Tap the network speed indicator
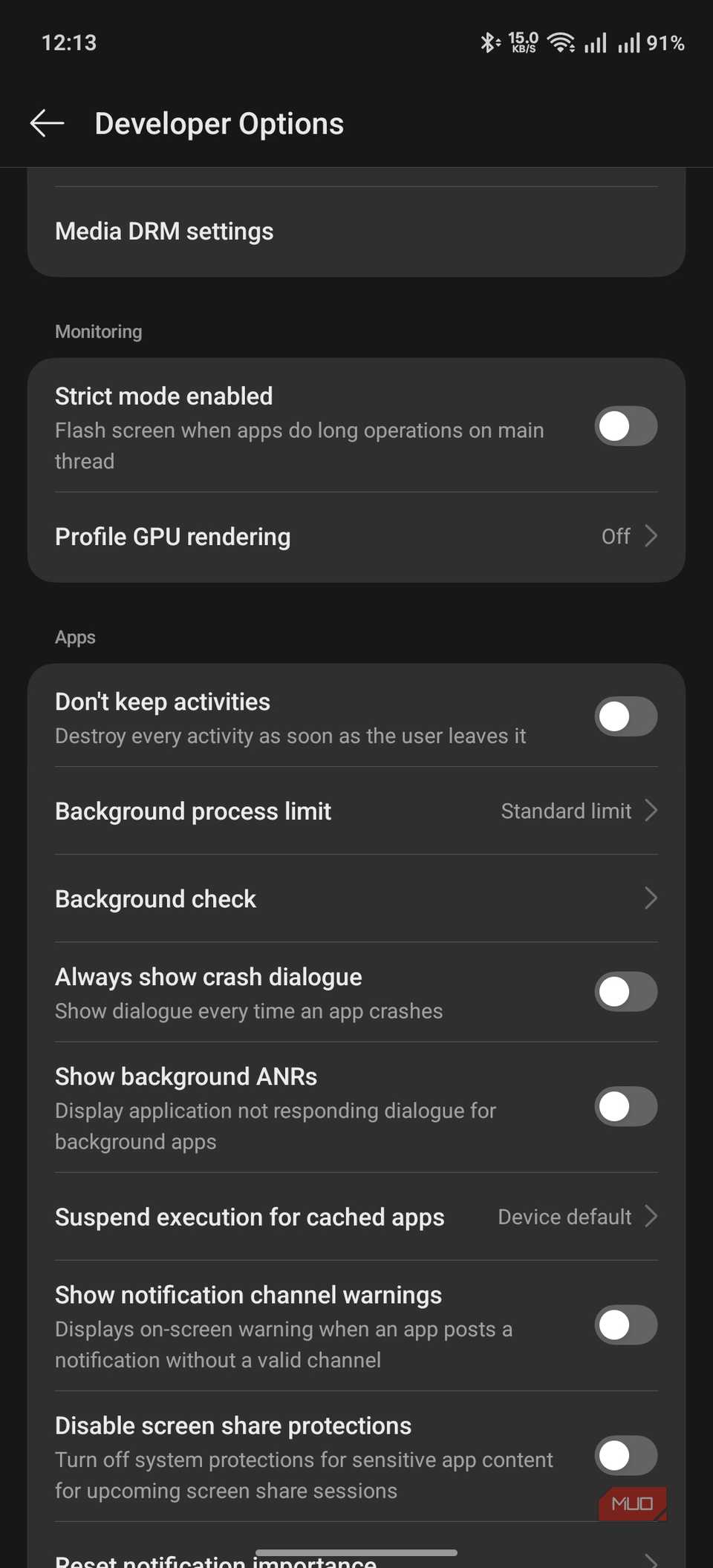The image size is (713, 1568). click(522, 42)
